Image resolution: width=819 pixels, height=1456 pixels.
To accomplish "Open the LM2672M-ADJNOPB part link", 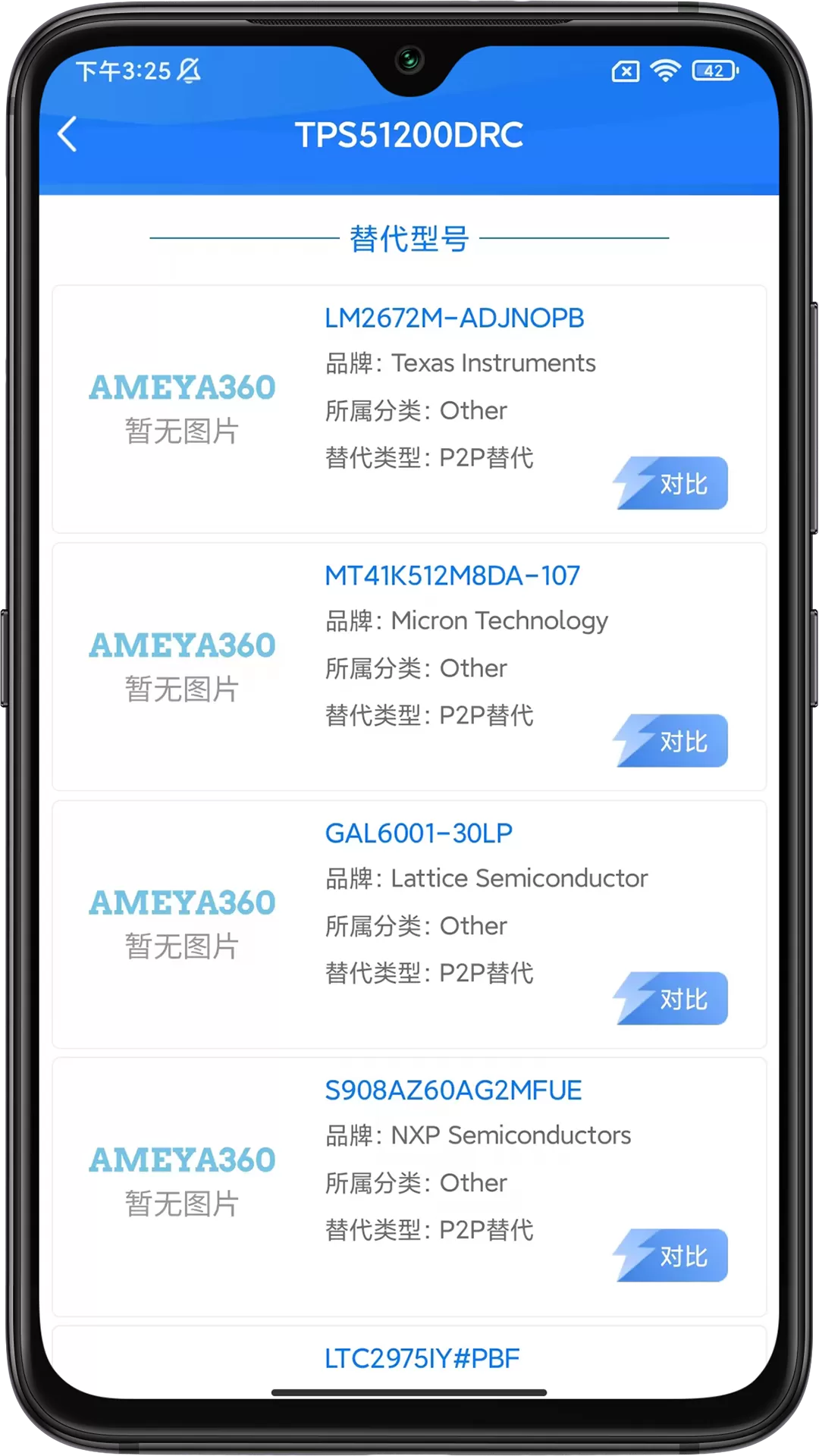I will point(454,318).
